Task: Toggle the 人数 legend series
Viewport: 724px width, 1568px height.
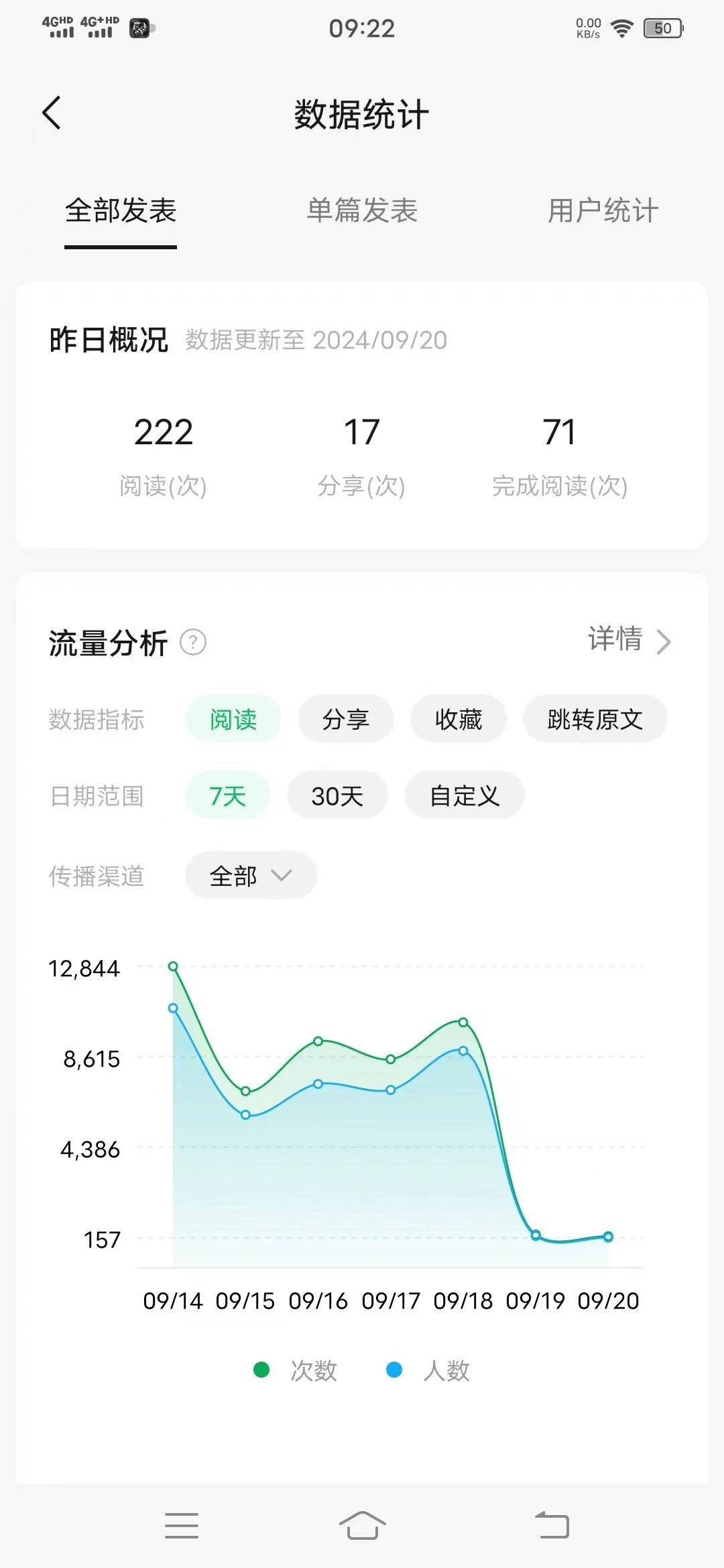Action: [428, 1370]
